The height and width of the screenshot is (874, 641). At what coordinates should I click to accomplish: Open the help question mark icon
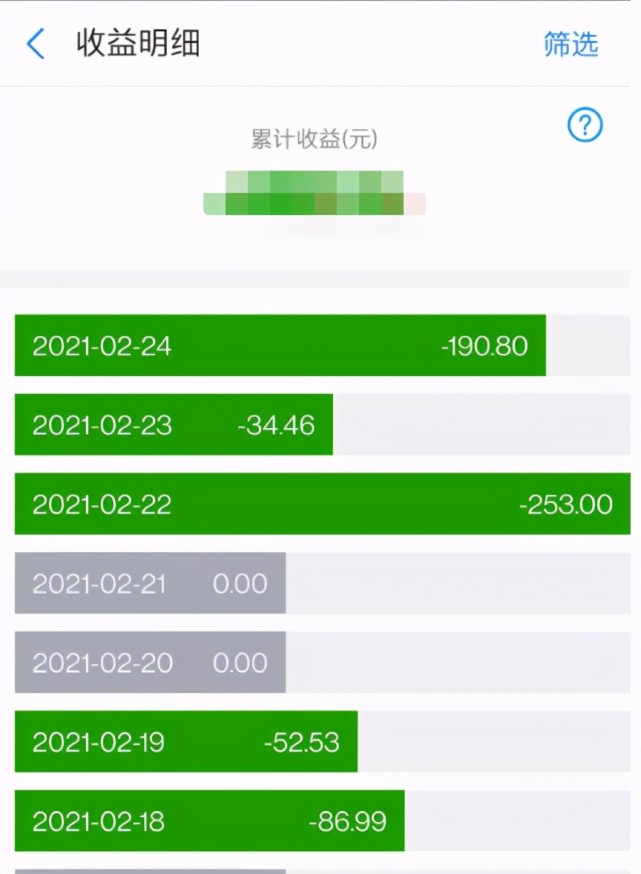(x=585, y=125)
